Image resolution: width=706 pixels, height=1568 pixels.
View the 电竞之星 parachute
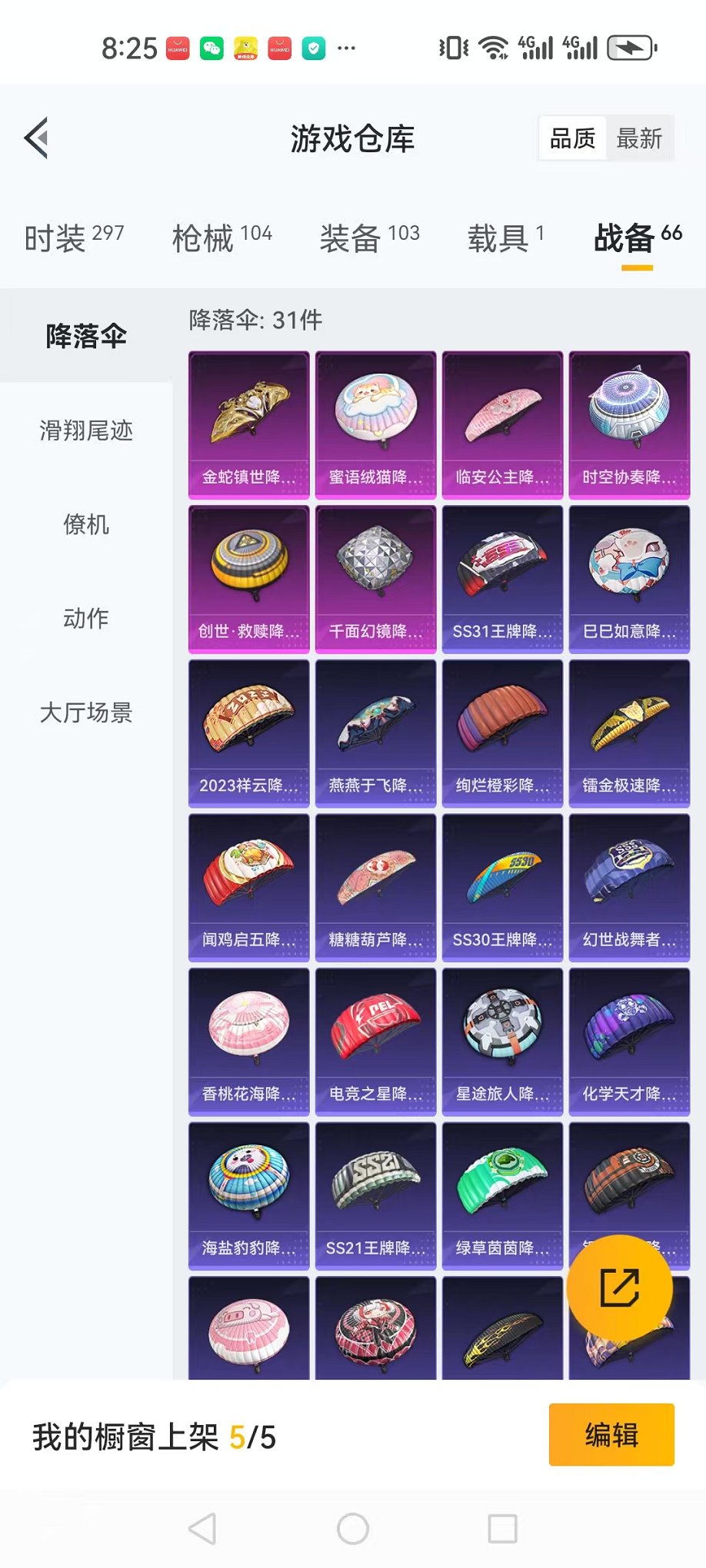375,1041
